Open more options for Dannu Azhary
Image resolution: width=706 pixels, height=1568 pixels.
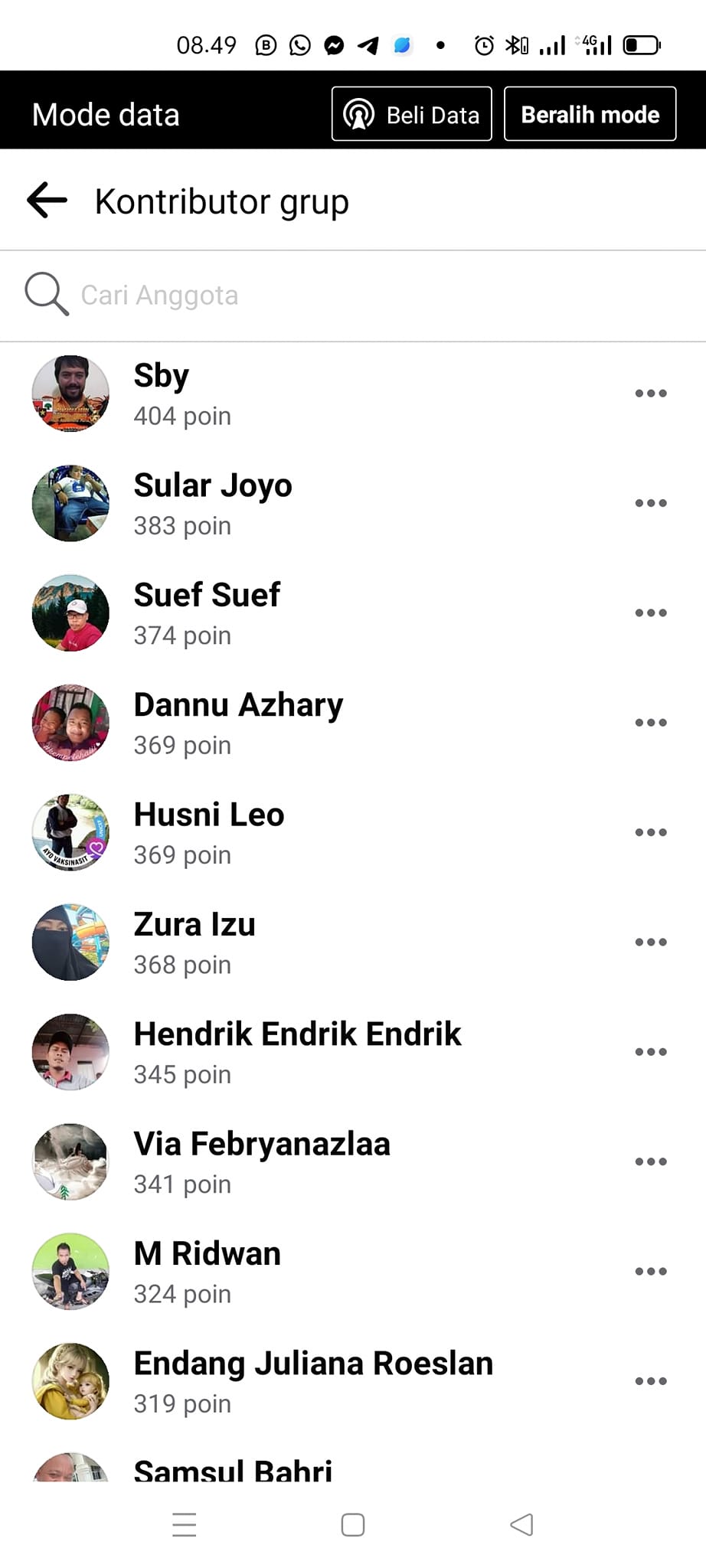650,722
